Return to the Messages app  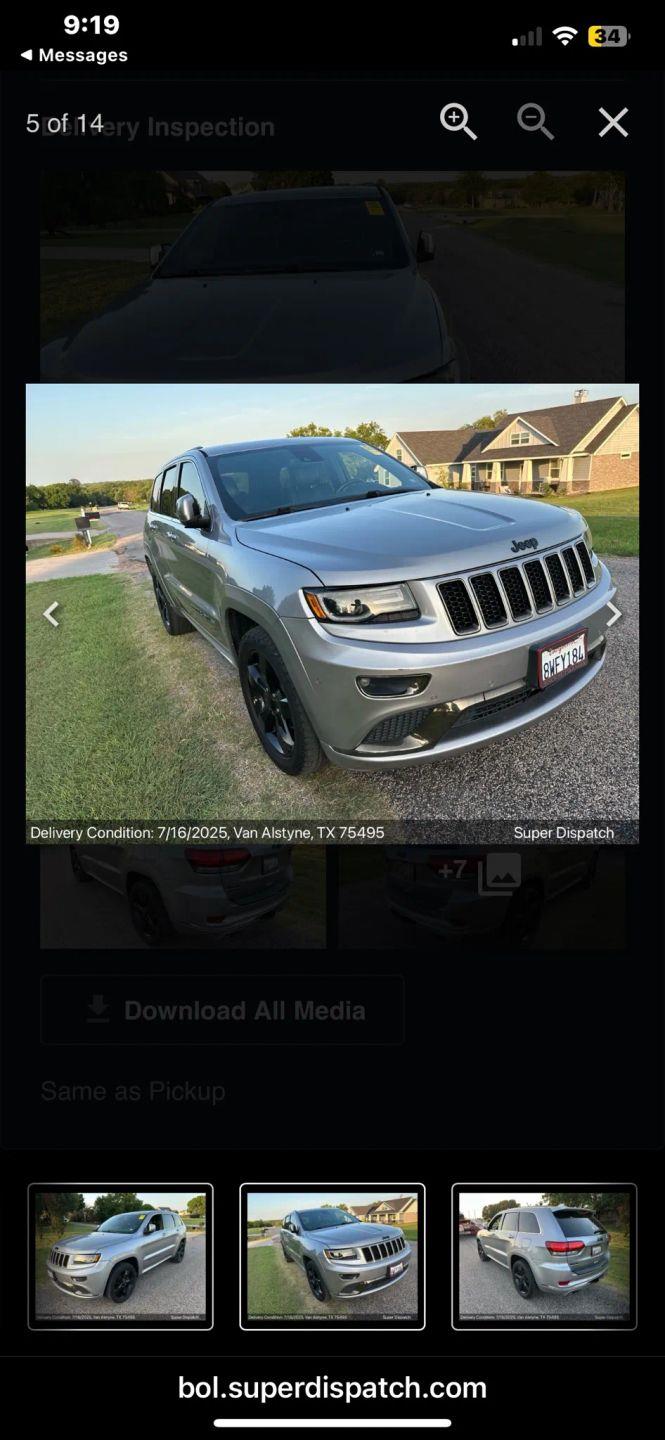[74, 55]
